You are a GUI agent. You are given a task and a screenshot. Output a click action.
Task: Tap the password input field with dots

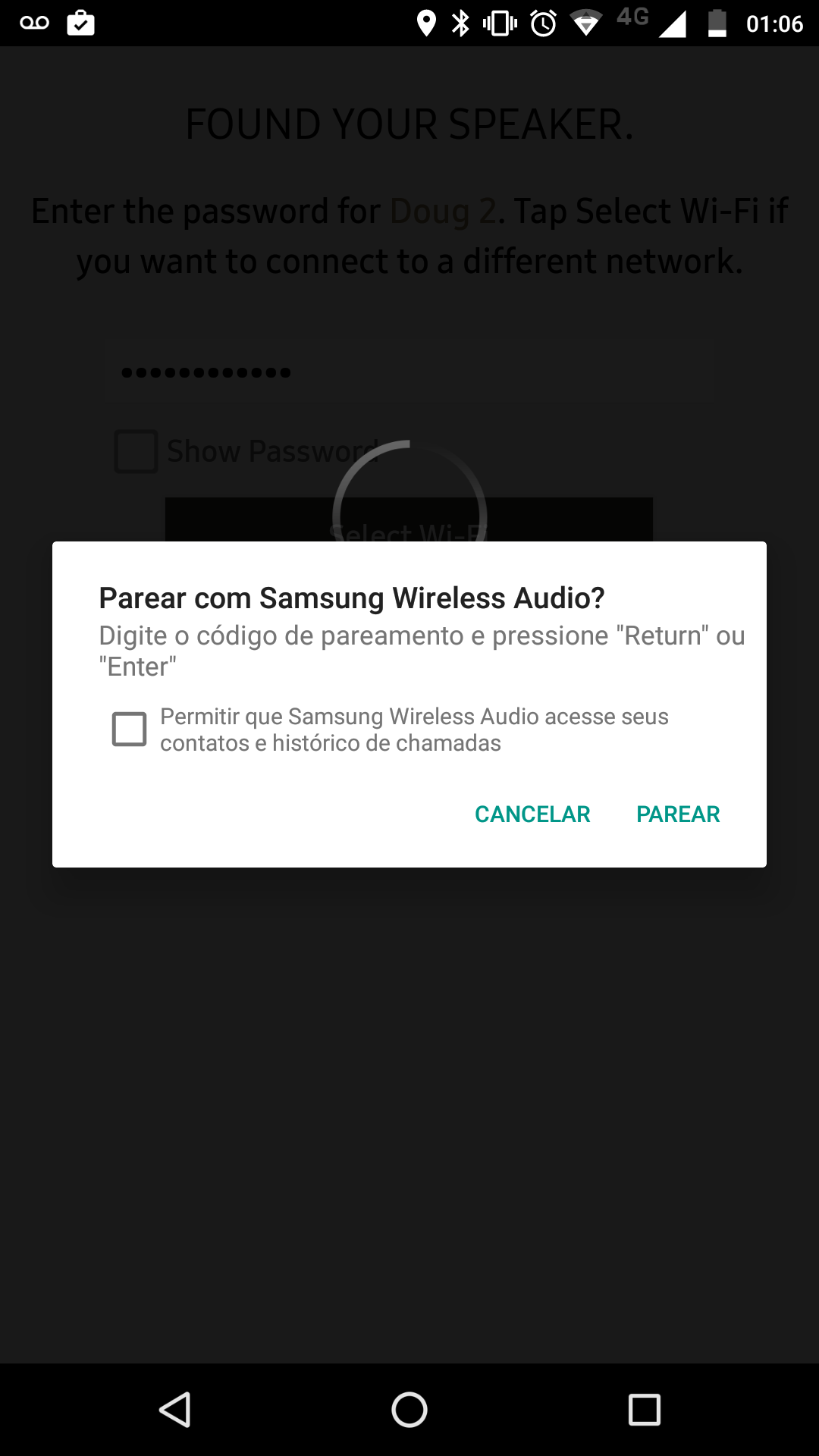(409, 372)
